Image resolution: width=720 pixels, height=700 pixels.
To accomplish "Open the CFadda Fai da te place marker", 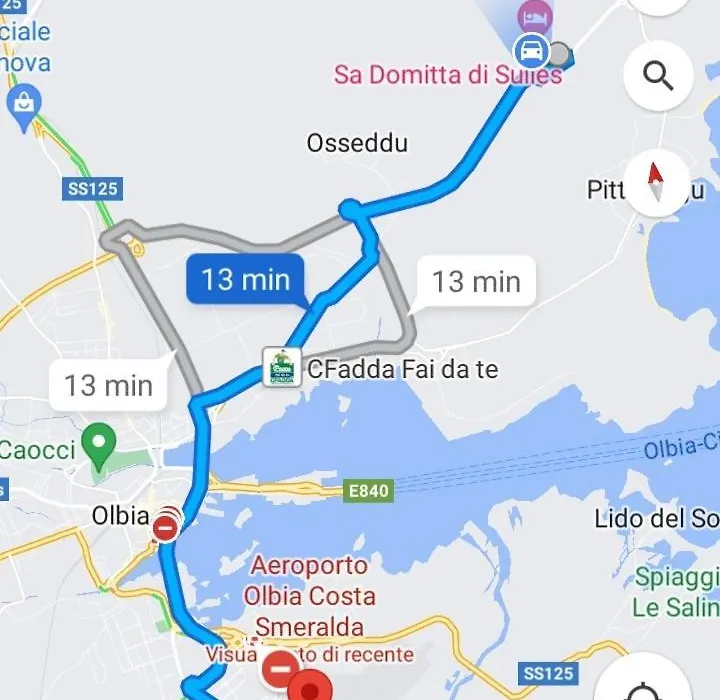I will click(x=282, y=368).
